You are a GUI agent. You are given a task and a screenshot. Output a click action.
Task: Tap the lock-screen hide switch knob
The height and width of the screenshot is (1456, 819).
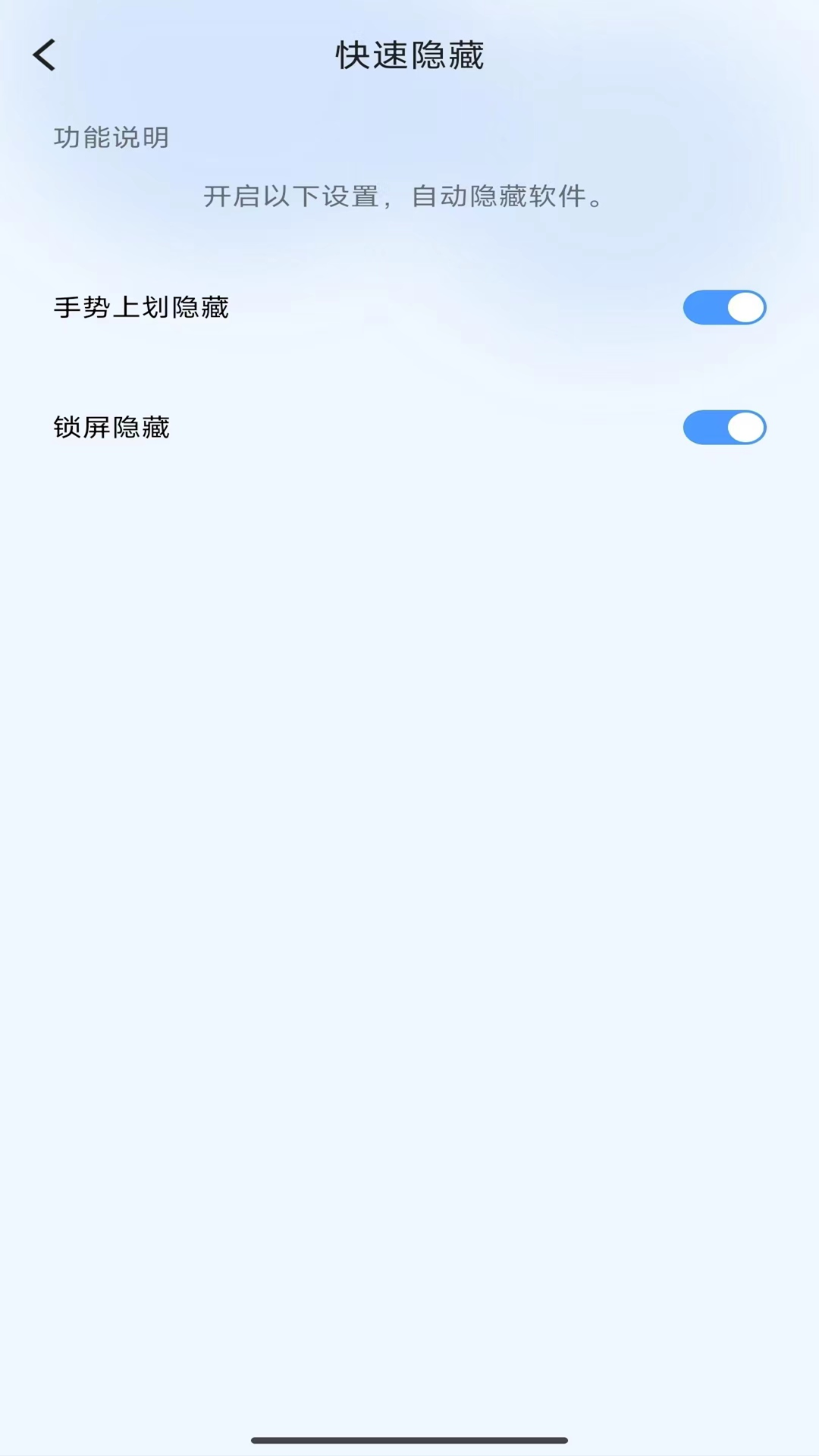point(745,428)
